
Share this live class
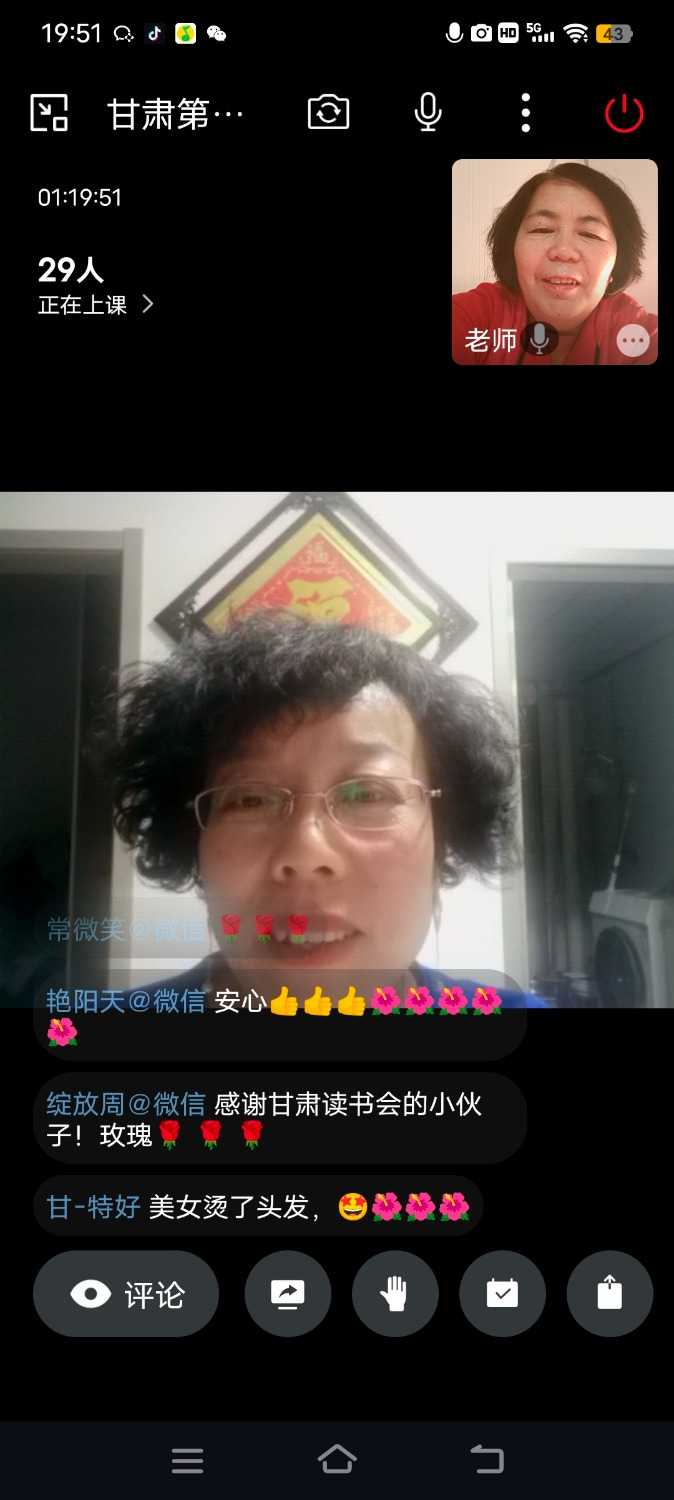609,1294
